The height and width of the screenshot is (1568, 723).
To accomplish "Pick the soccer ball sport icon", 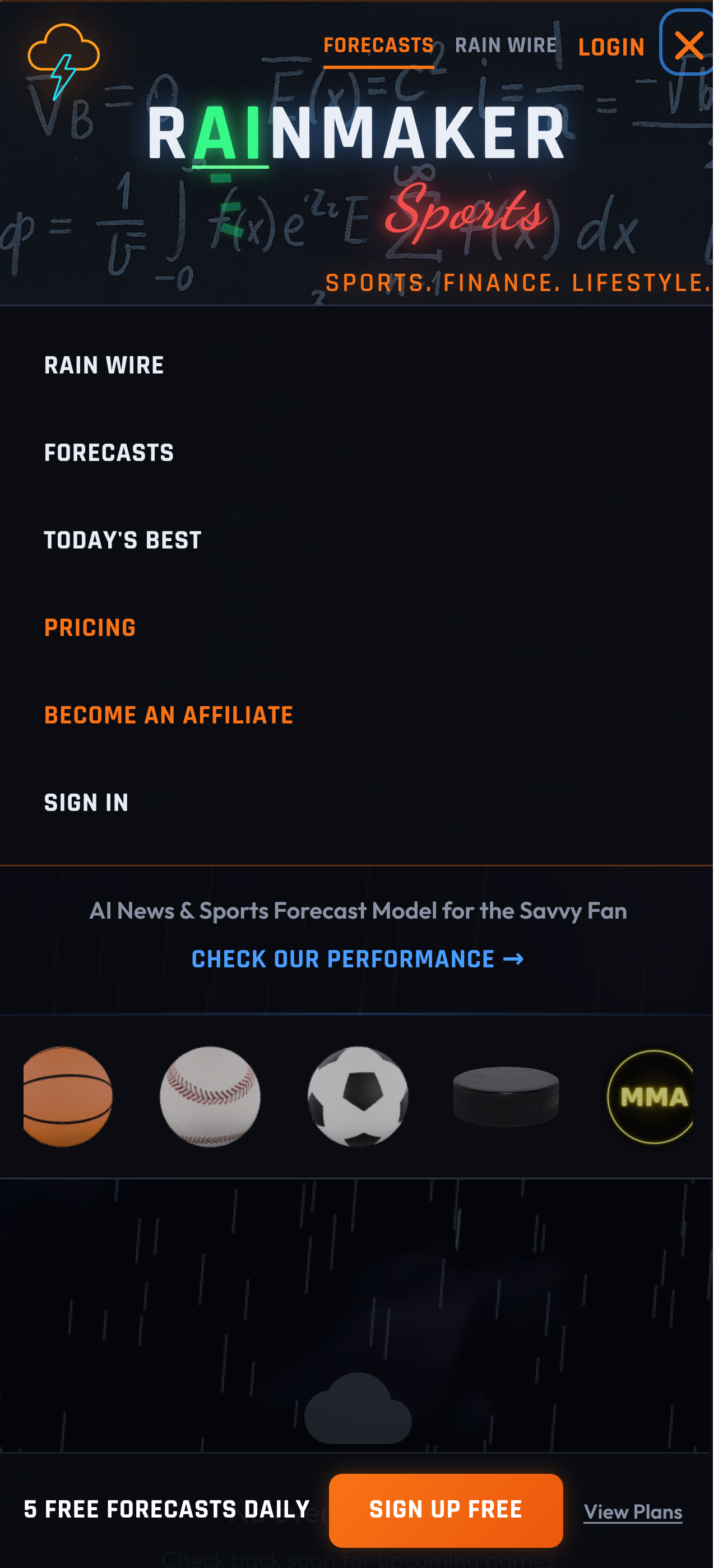I will pos(358,1097).
